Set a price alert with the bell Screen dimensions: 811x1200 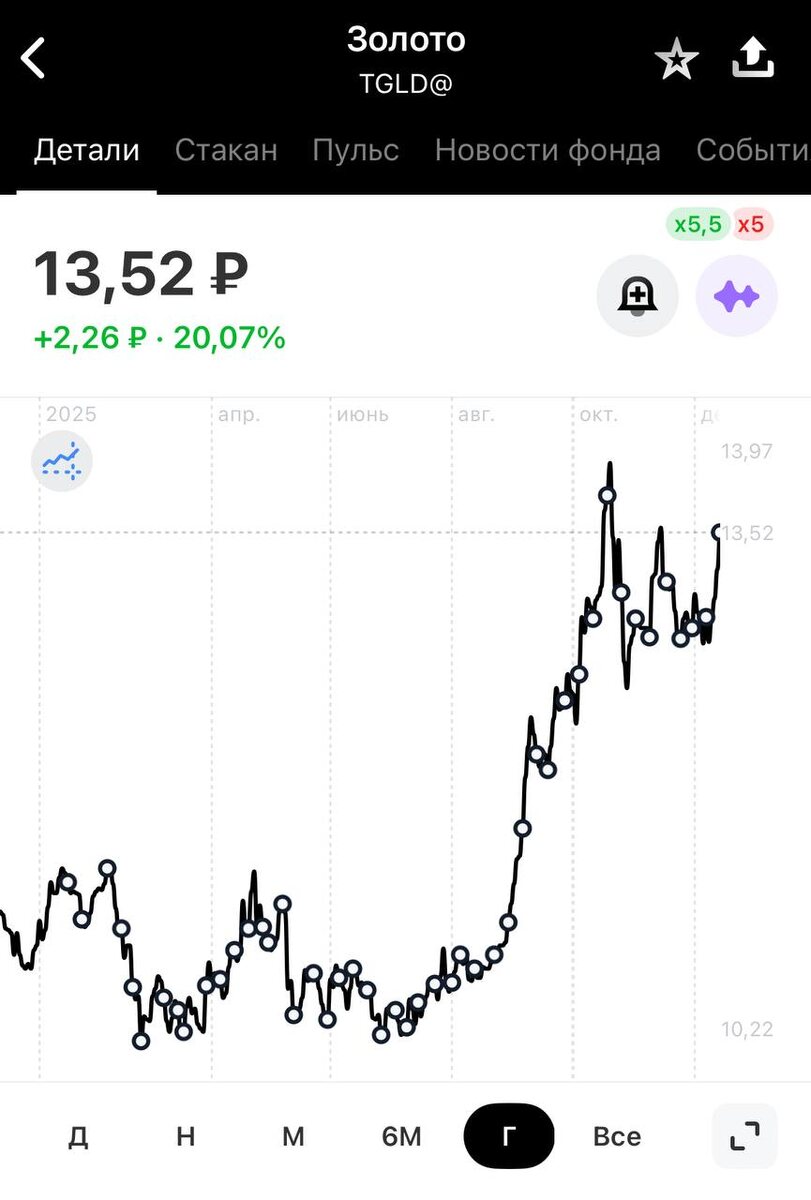coord(637,296)
